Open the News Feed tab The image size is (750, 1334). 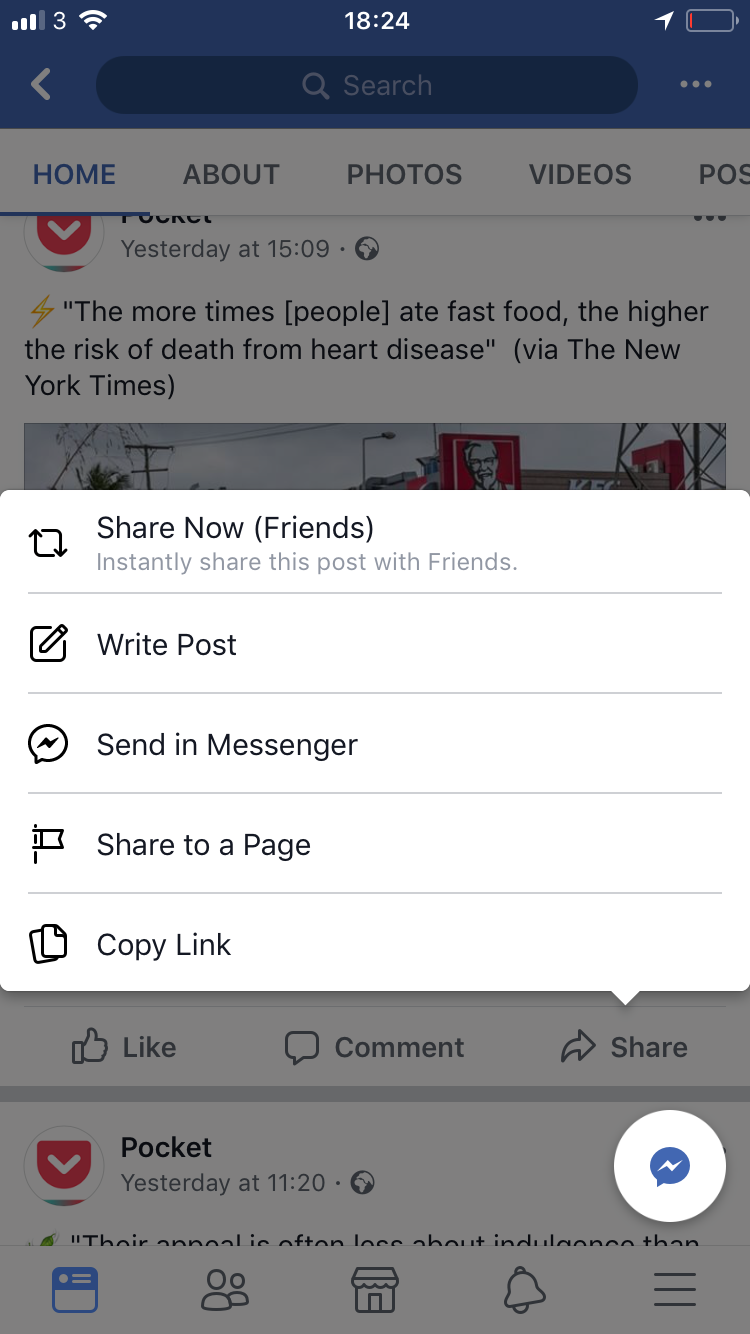point(75,1289)
